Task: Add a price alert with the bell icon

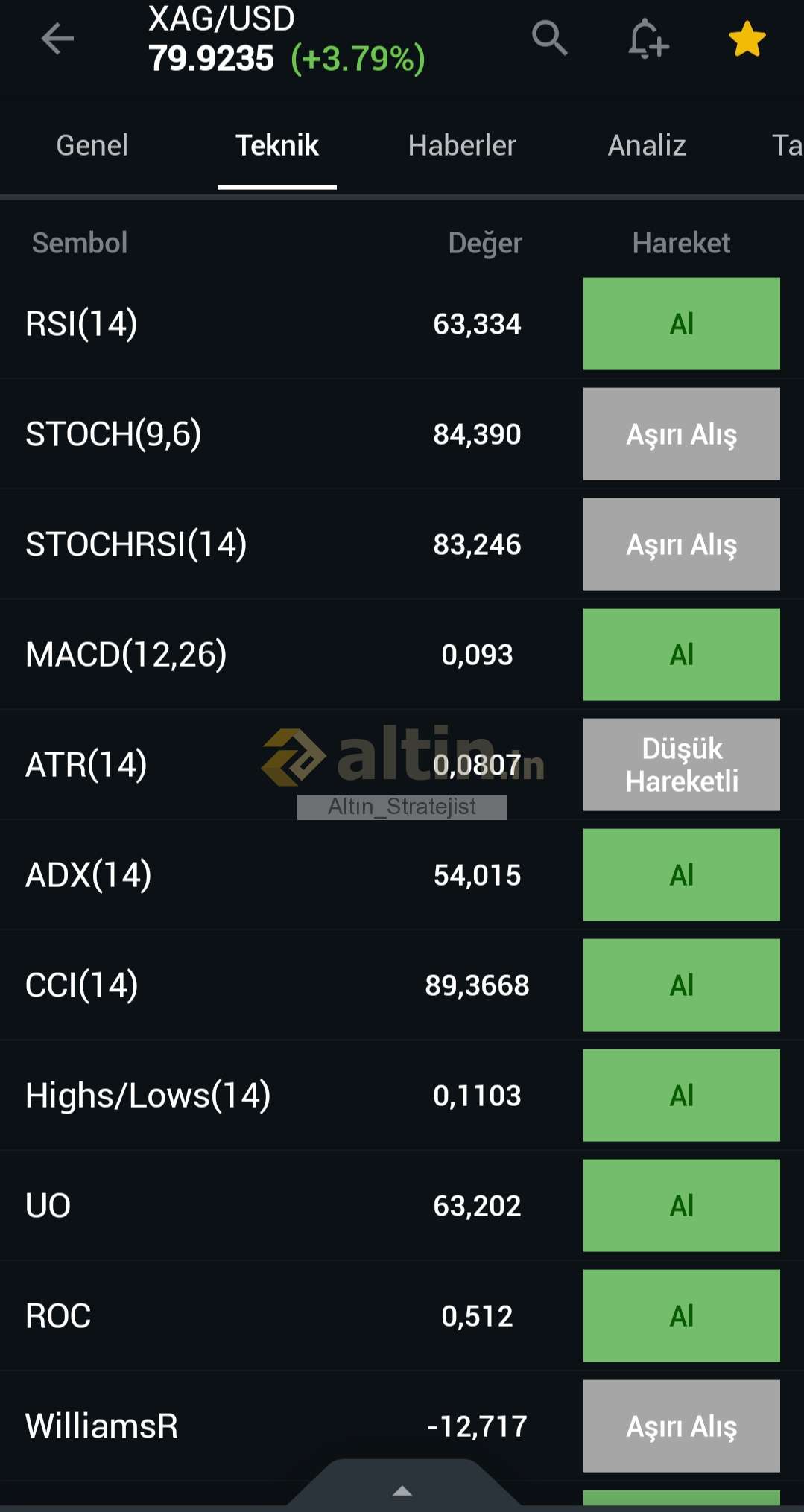Action: 648,39
